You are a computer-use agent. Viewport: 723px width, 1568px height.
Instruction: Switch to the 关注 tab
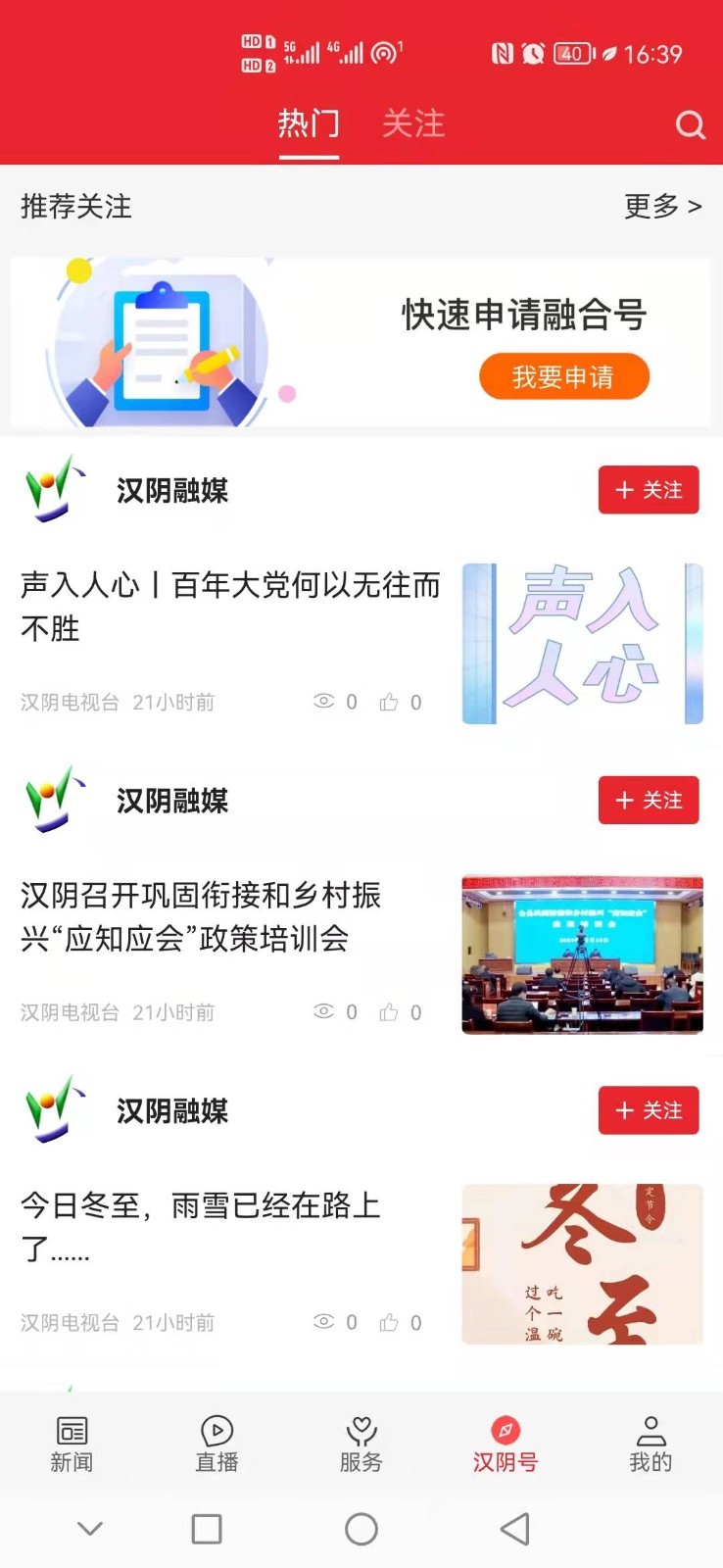(x=413, y=124)
